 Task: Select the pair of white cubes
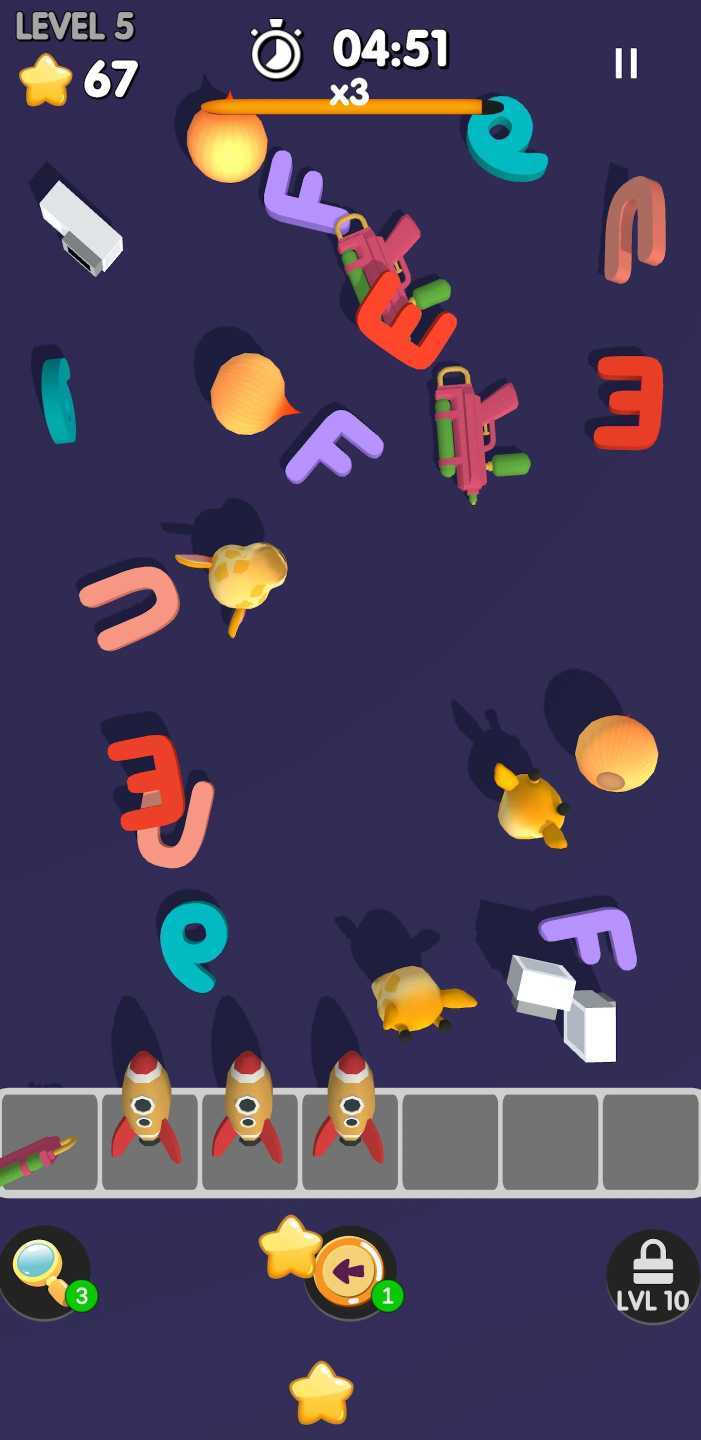pos(562,1006)
